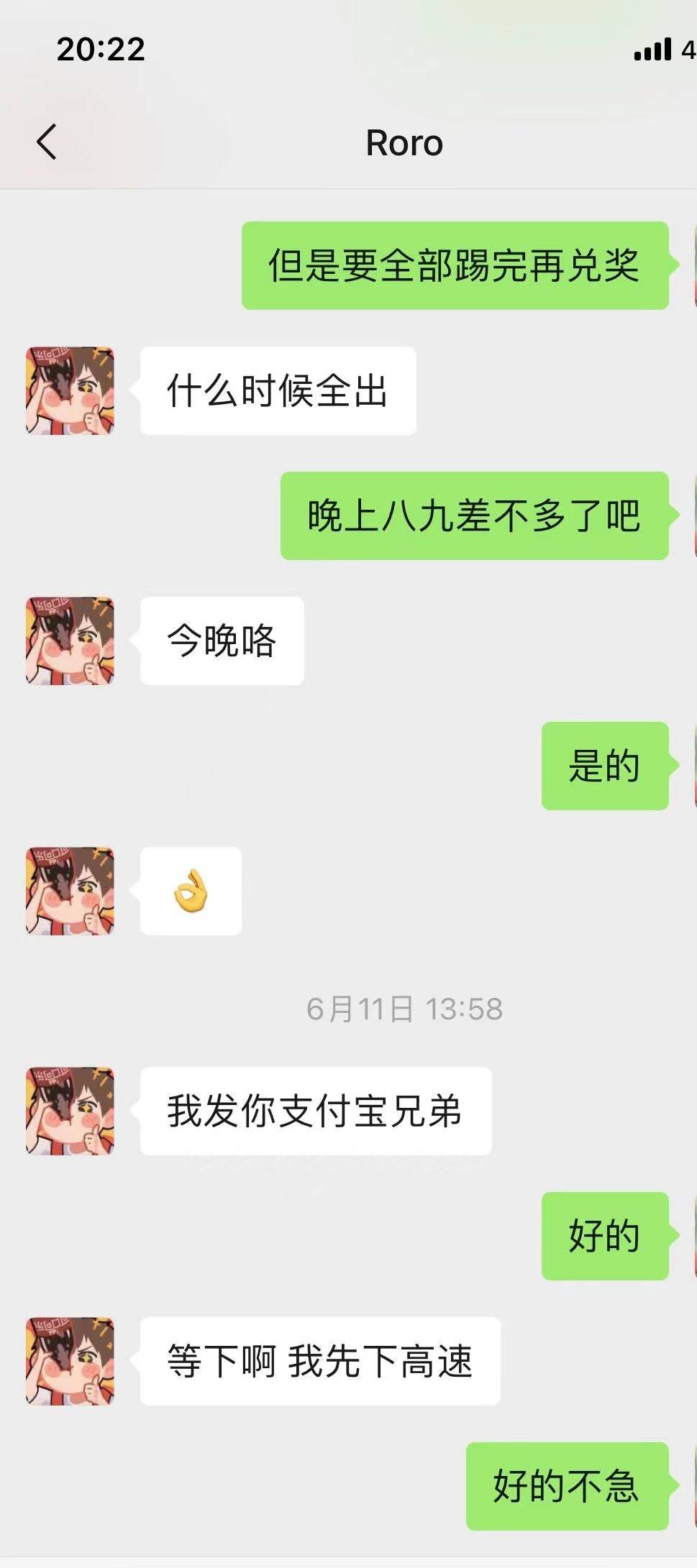Image resolution: width=697 pixels, height=1568 pixels.
Task: Open Roro's avatar beside 我发你支付宝兄弟
Action: [x=70, y=1111]
